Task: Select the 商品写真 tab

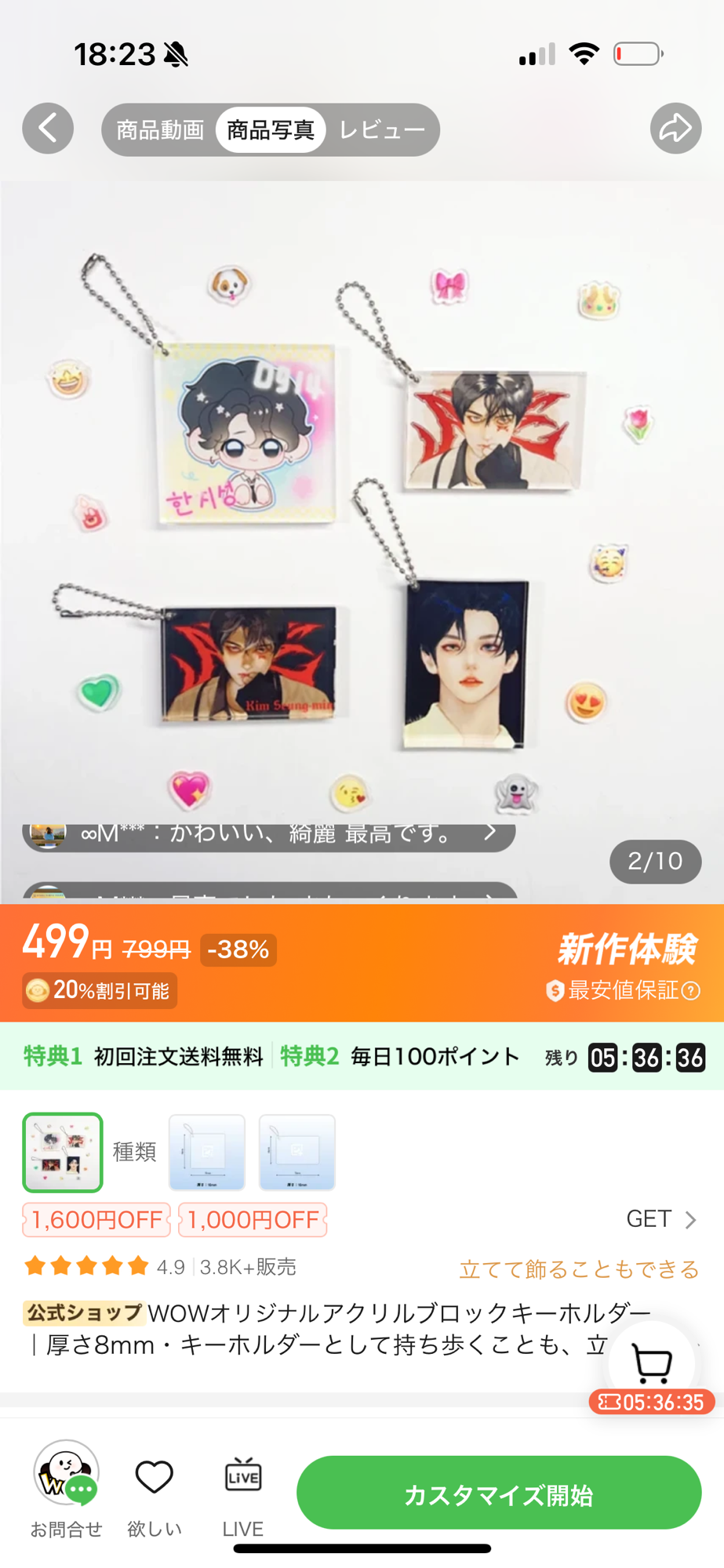Action: [271, 130]
